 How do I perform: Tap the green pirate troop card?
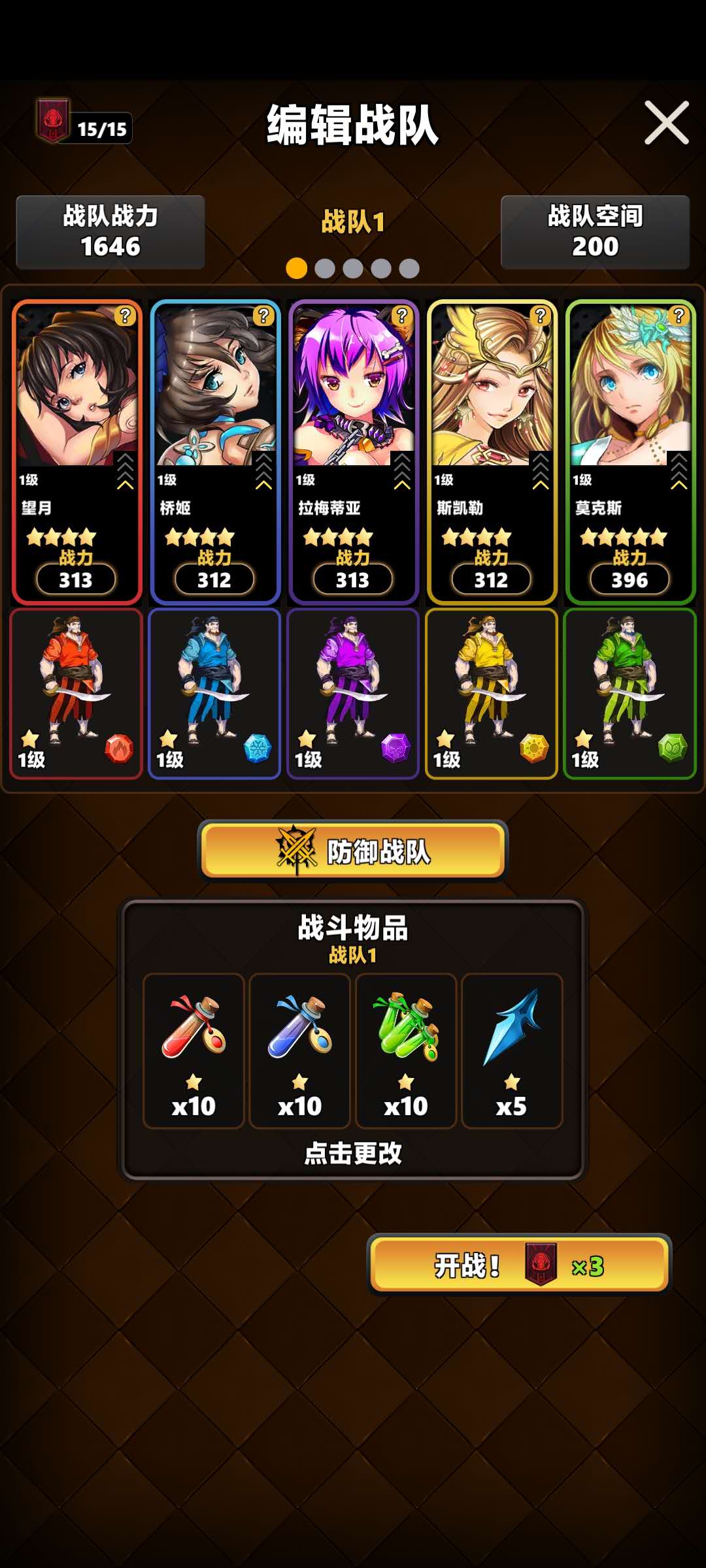click(x=630, y=694)
